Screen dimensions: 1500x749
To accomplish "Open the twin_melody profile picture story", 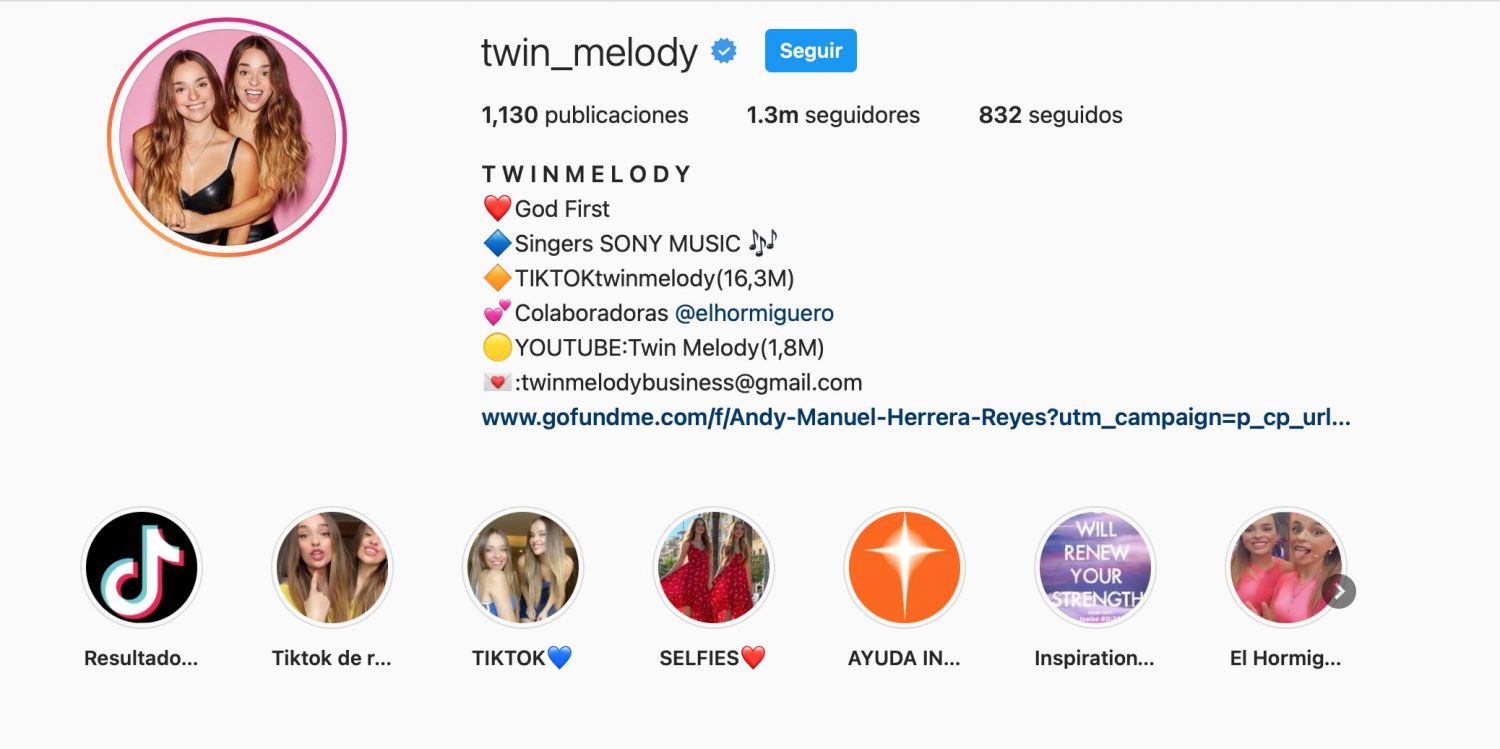I will 227,138.
